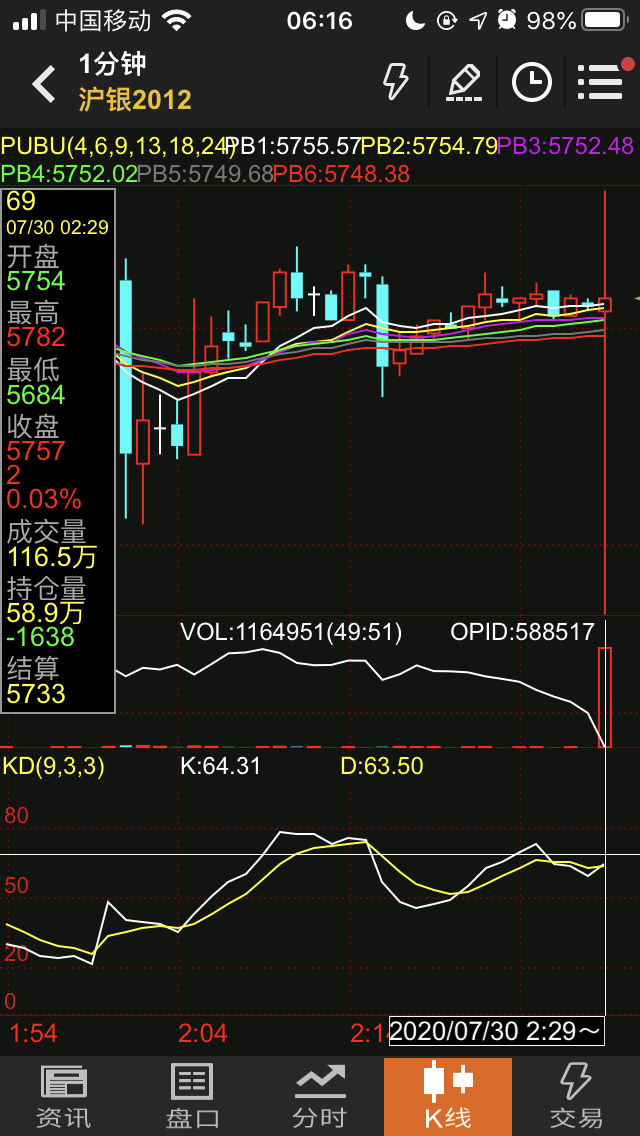The width and height of the screenshot is (640, 1136).
Task: Go back using the top-left arrow
Action: click(43, 84)
